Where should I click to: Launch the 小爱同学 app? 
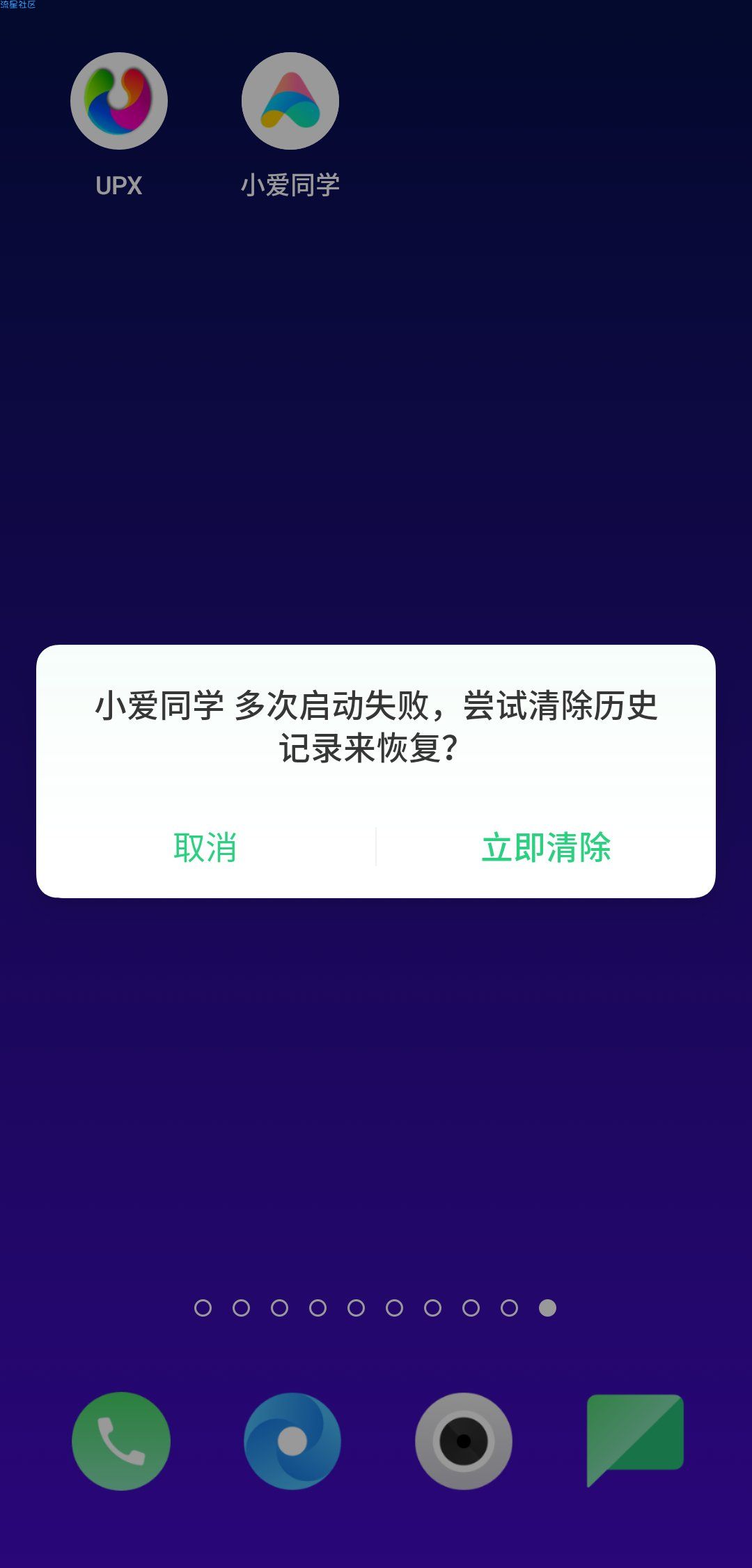[290, 101]
